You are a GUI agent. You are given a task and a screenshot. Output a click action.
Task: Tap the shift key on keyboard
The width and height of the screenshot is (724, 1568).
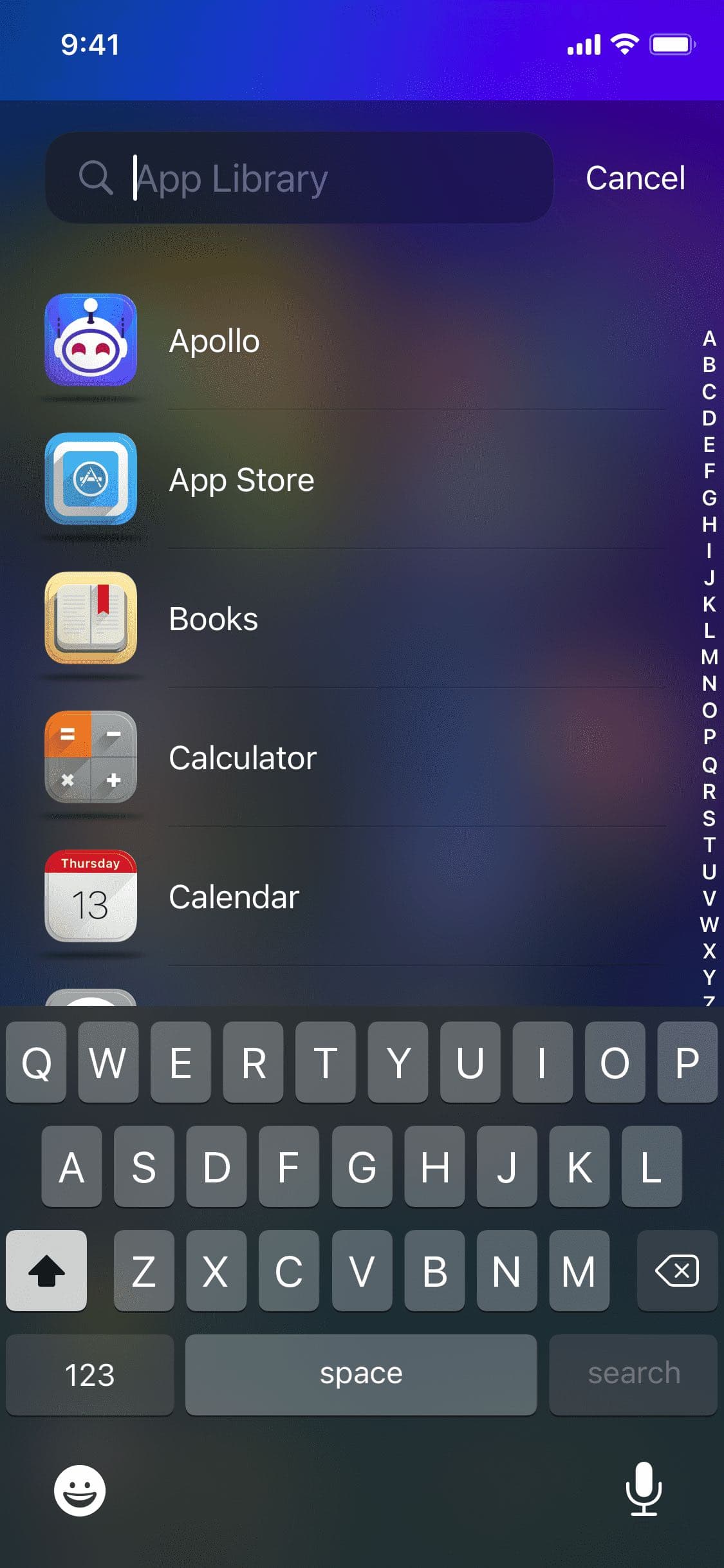click(x=46, y=1271)
